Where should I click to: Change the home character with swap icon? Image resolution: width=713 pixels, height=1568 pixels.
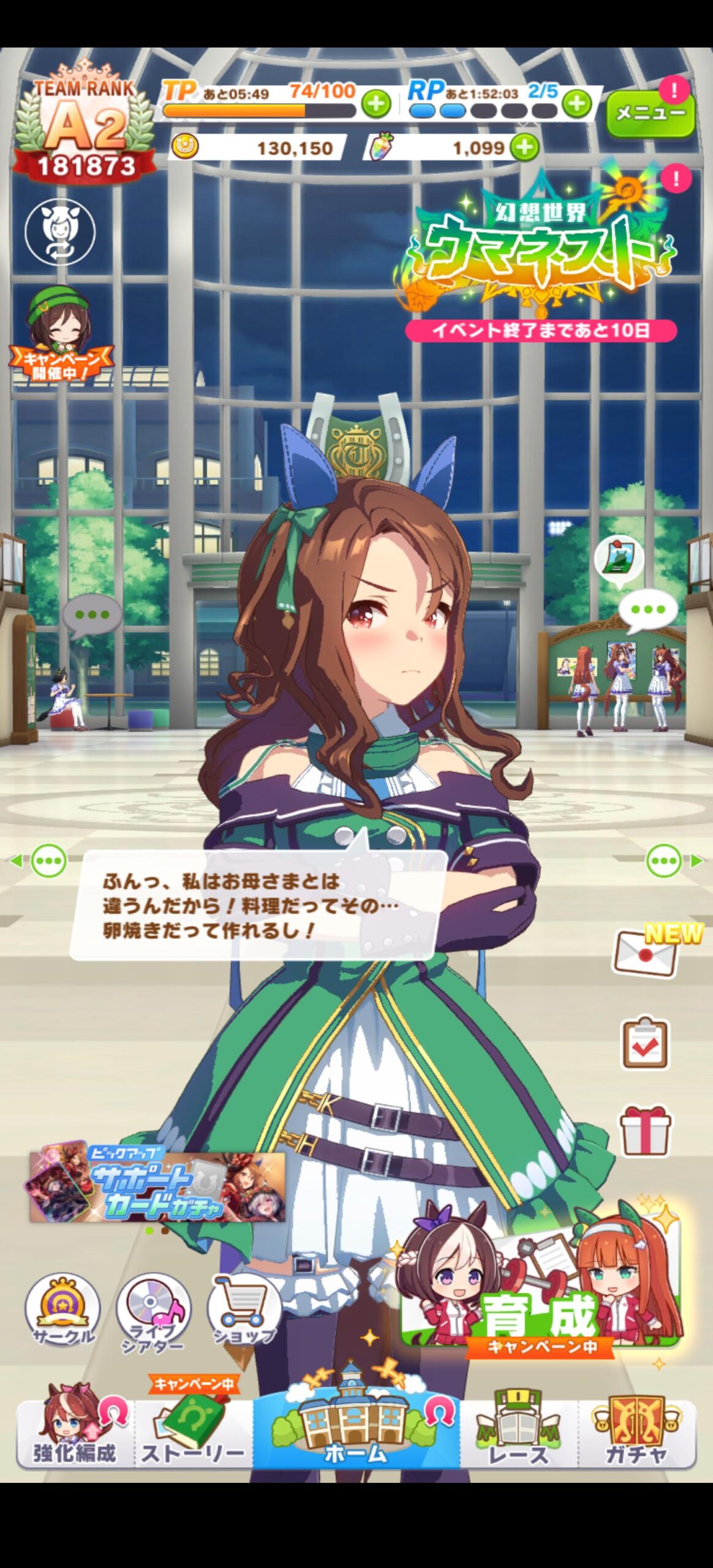[x=60, y=232]
